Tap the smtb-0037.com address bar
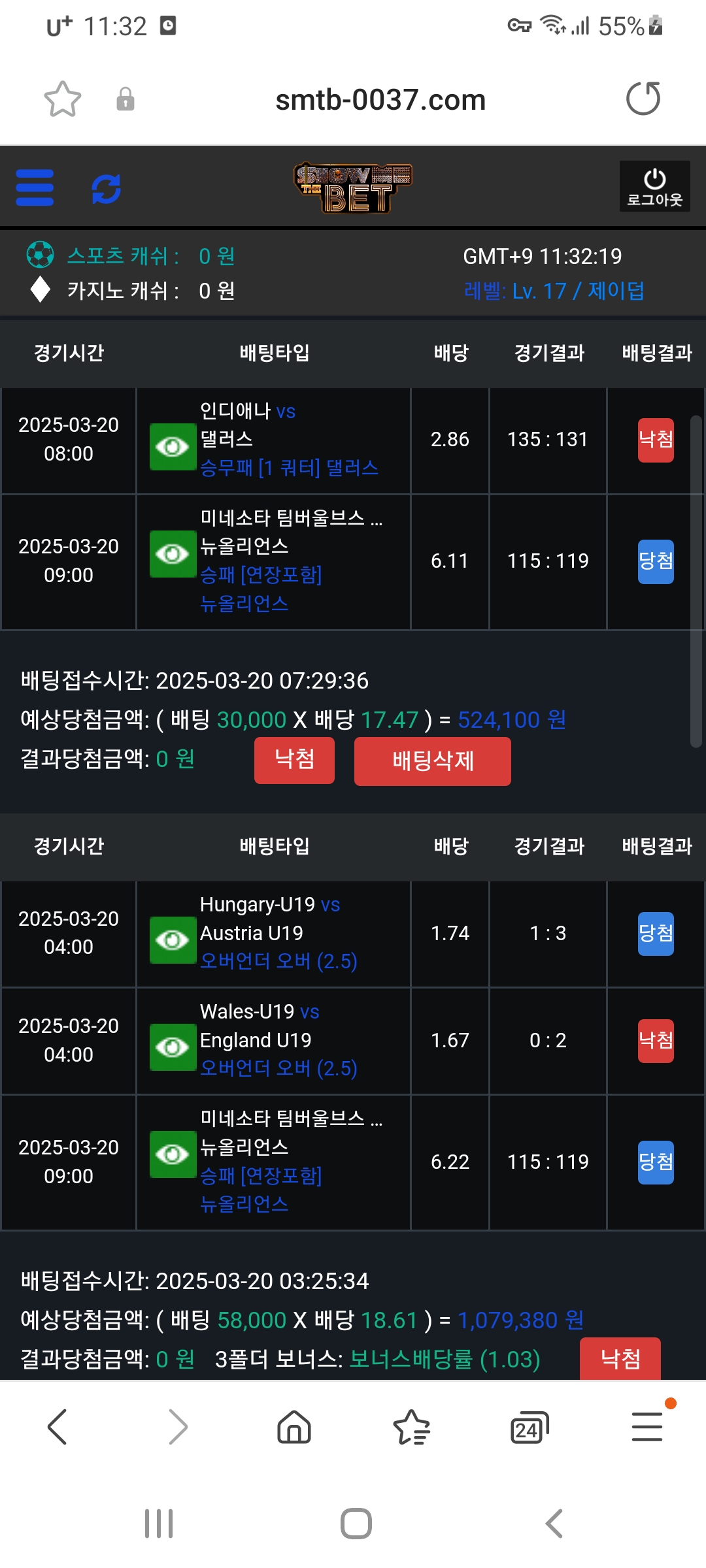The width and height of the screenshot is (706, 1568). tap(380, 100)
